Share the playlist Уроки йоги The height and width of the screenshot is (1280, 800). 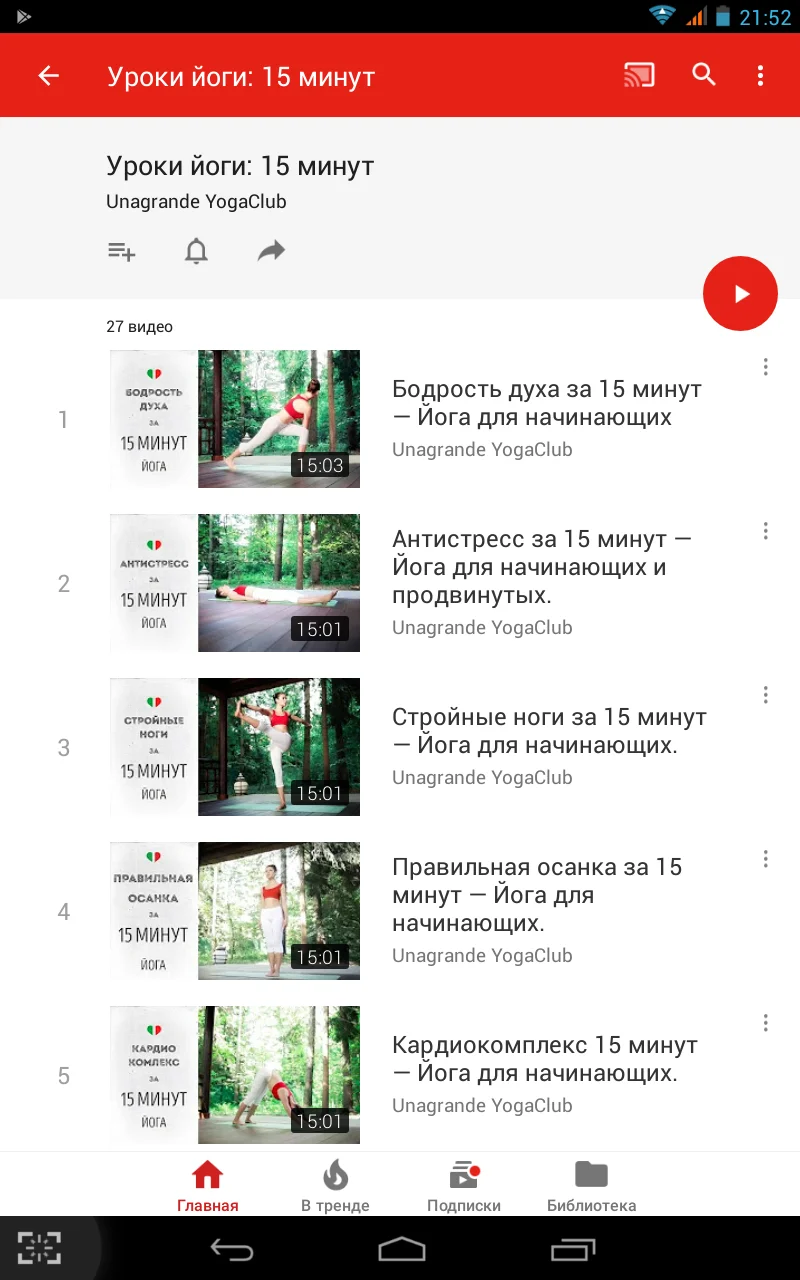coord(270,251)
